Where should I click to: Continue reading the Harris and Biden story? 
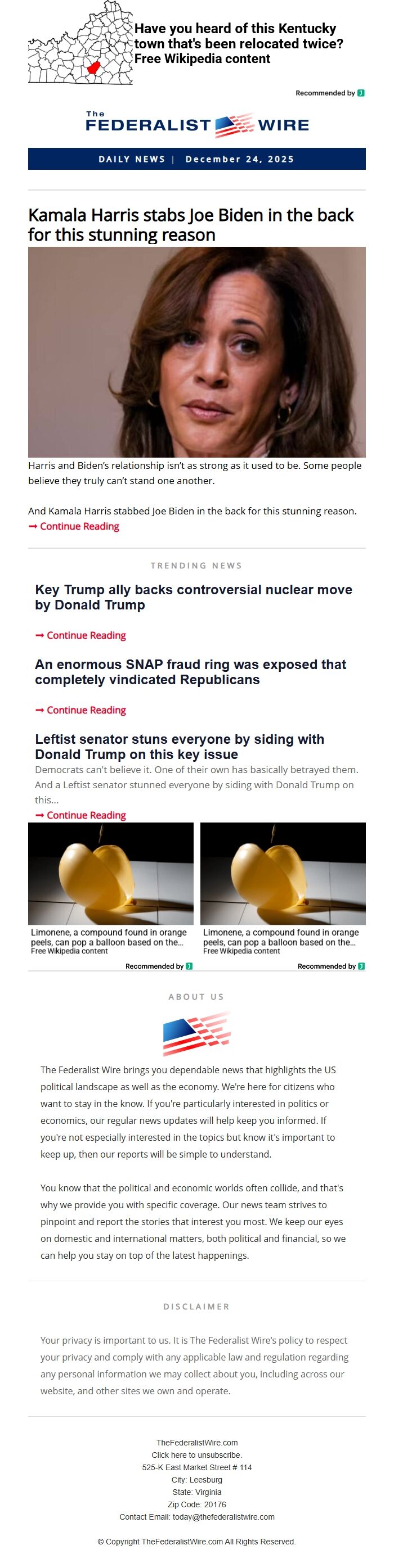click(79, 527)
